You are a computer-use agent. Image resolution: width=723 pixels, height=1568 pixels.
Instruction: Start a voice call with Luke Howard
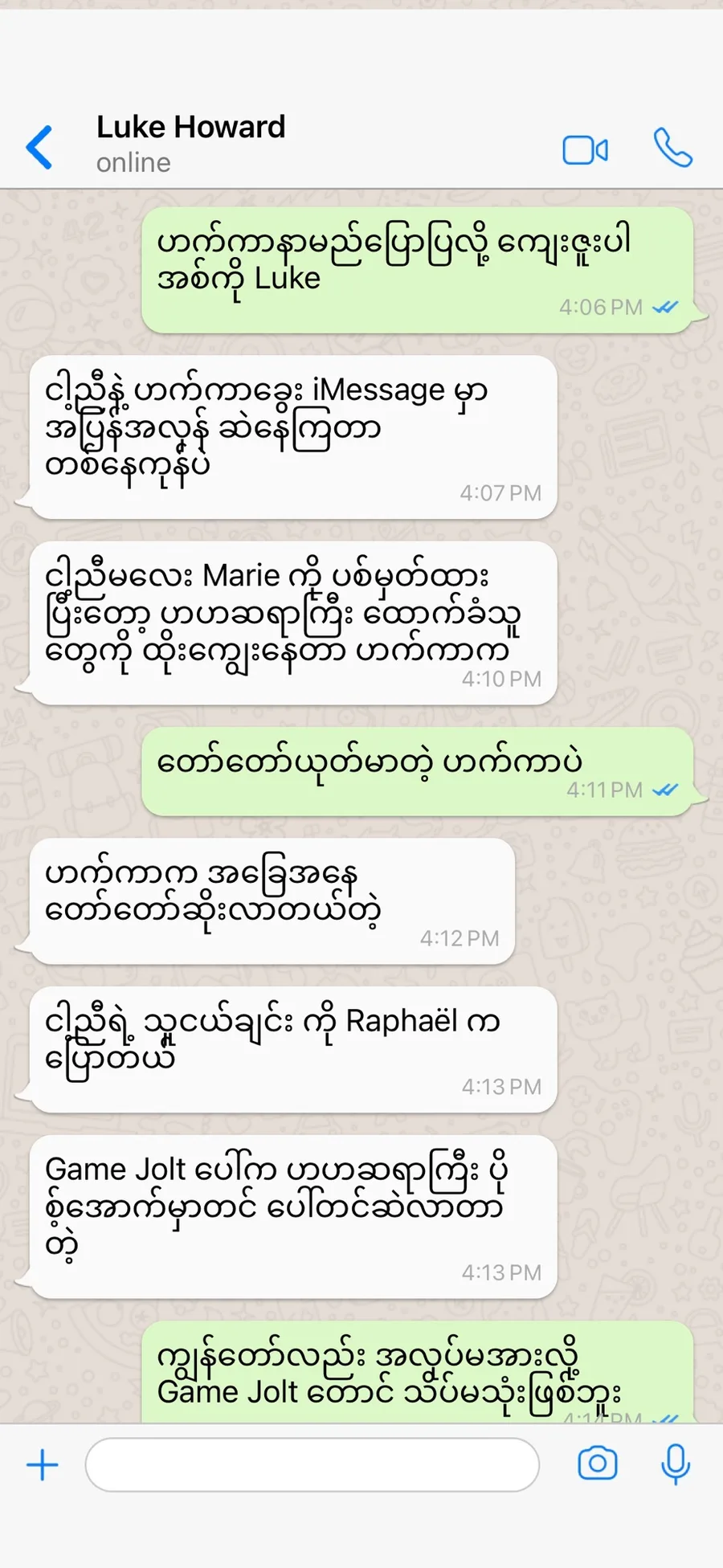[672, 148]
